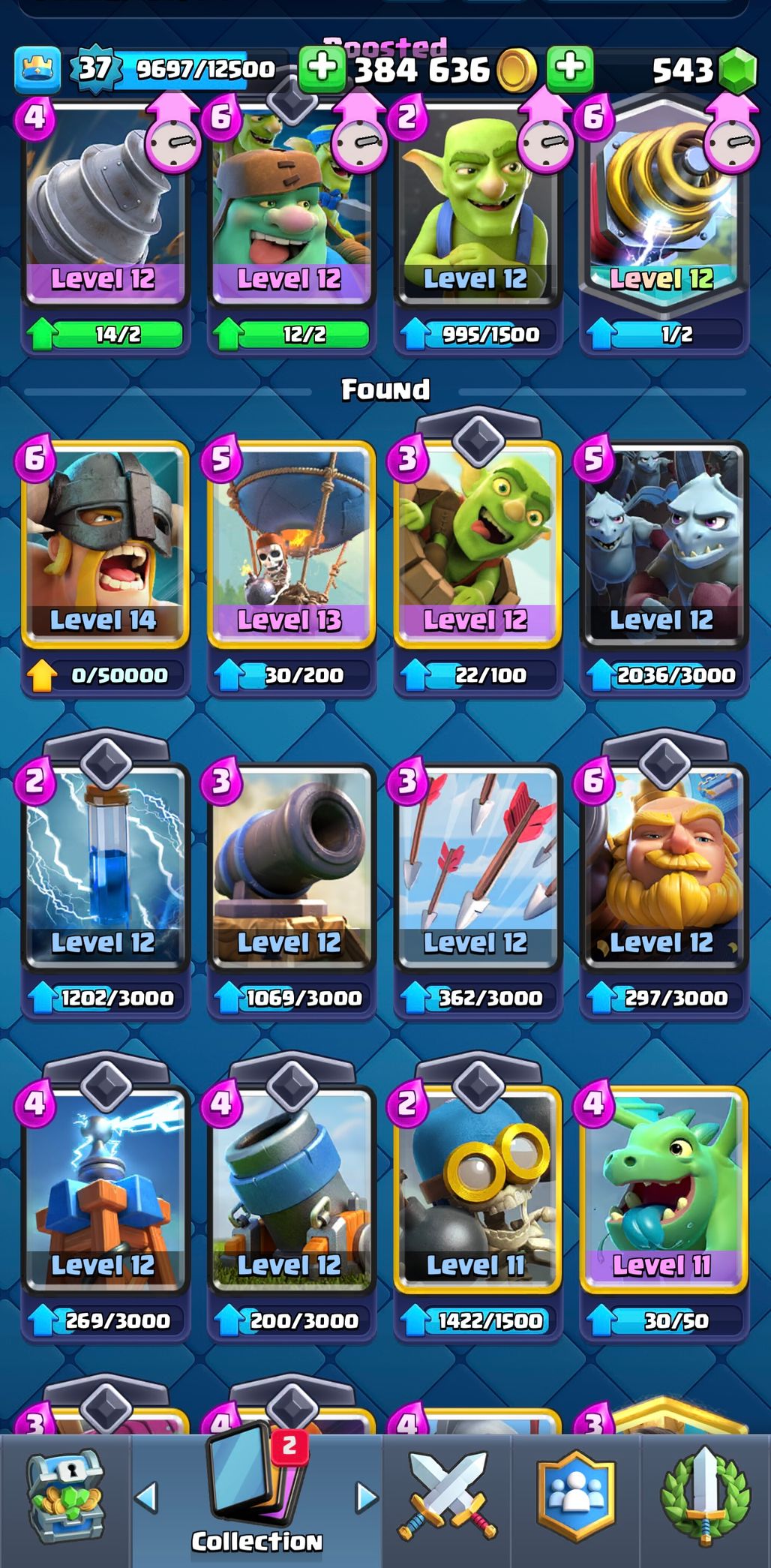Open the Mortar card
This screenshot has height=1568, width=771.
[291, 1190]
